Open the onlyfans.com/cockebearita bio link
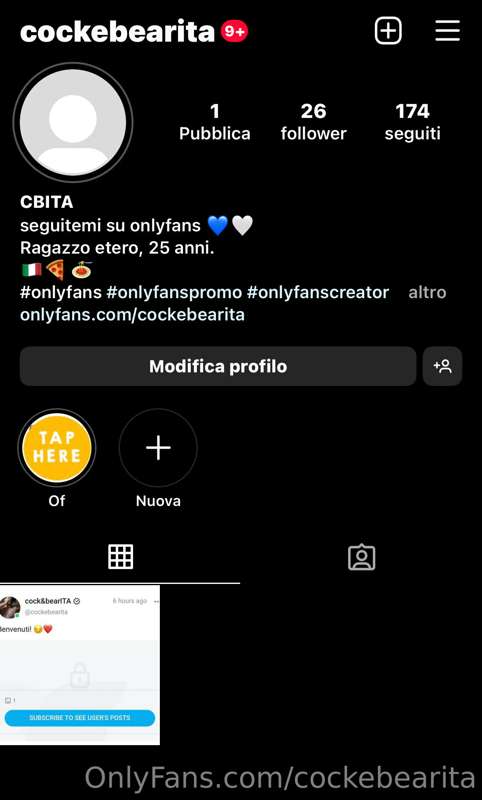Viewport: 482px width, 800px height. coord(132,314)
